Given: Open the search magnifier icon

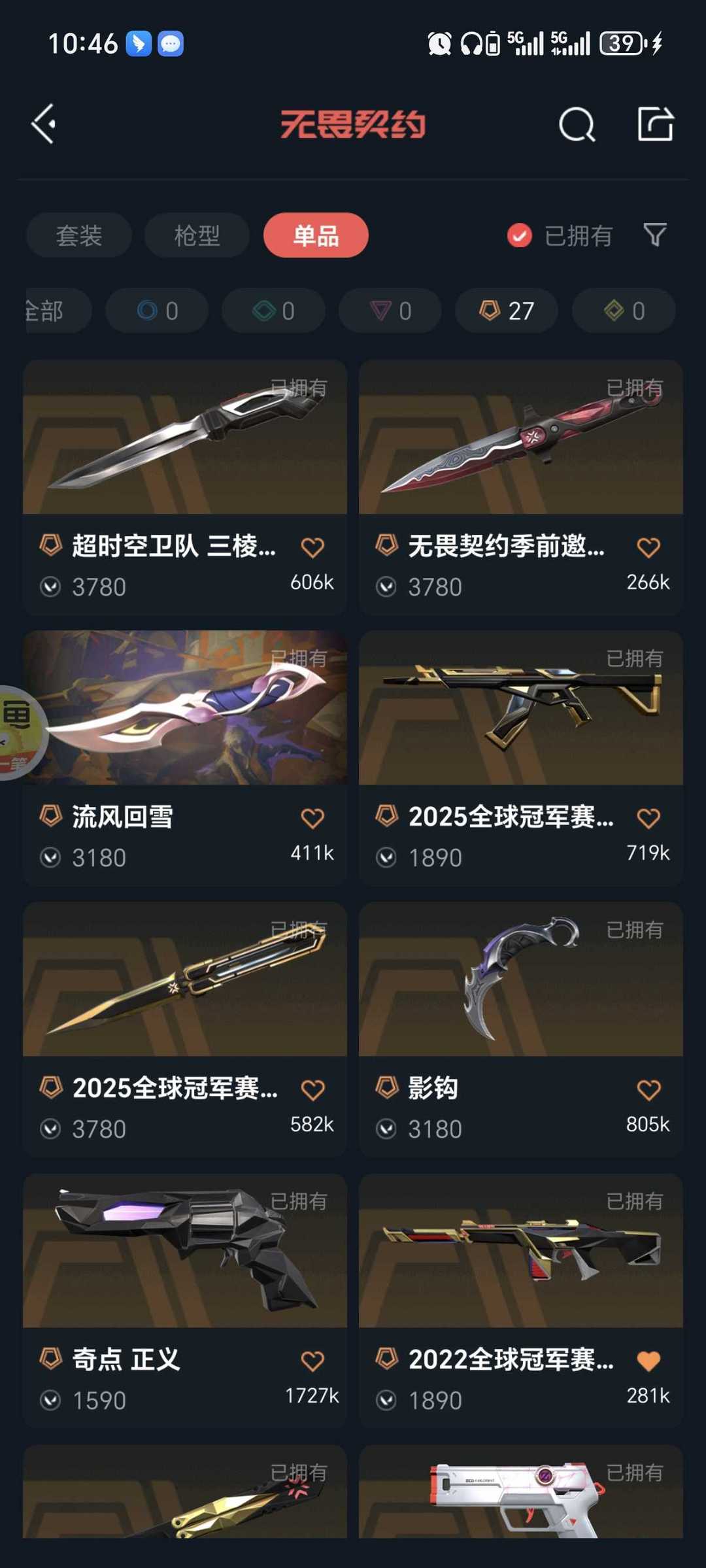Looking at the screenshot, I should pos(575,124).
